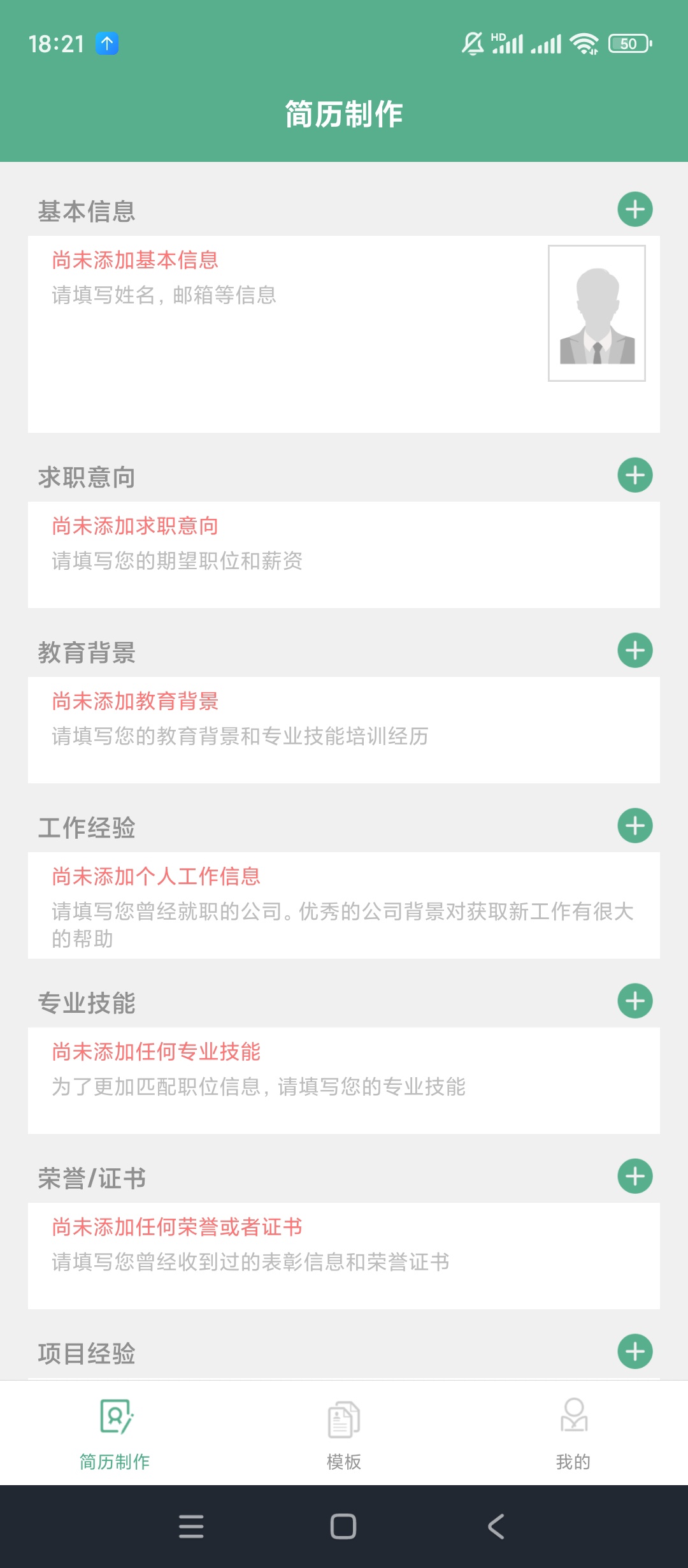Go back using the system back button

496,1527
